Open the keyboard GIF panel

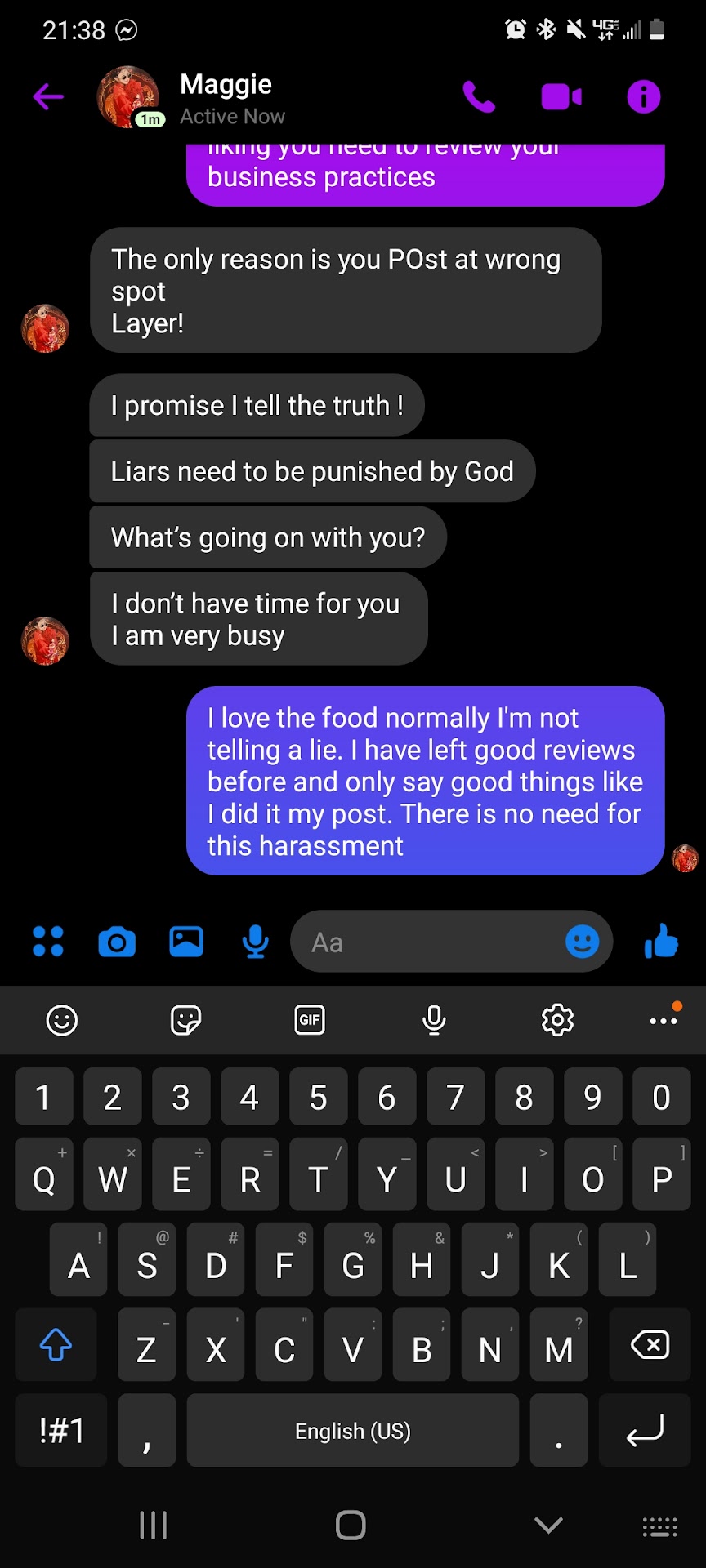(x=310, y=1020)
